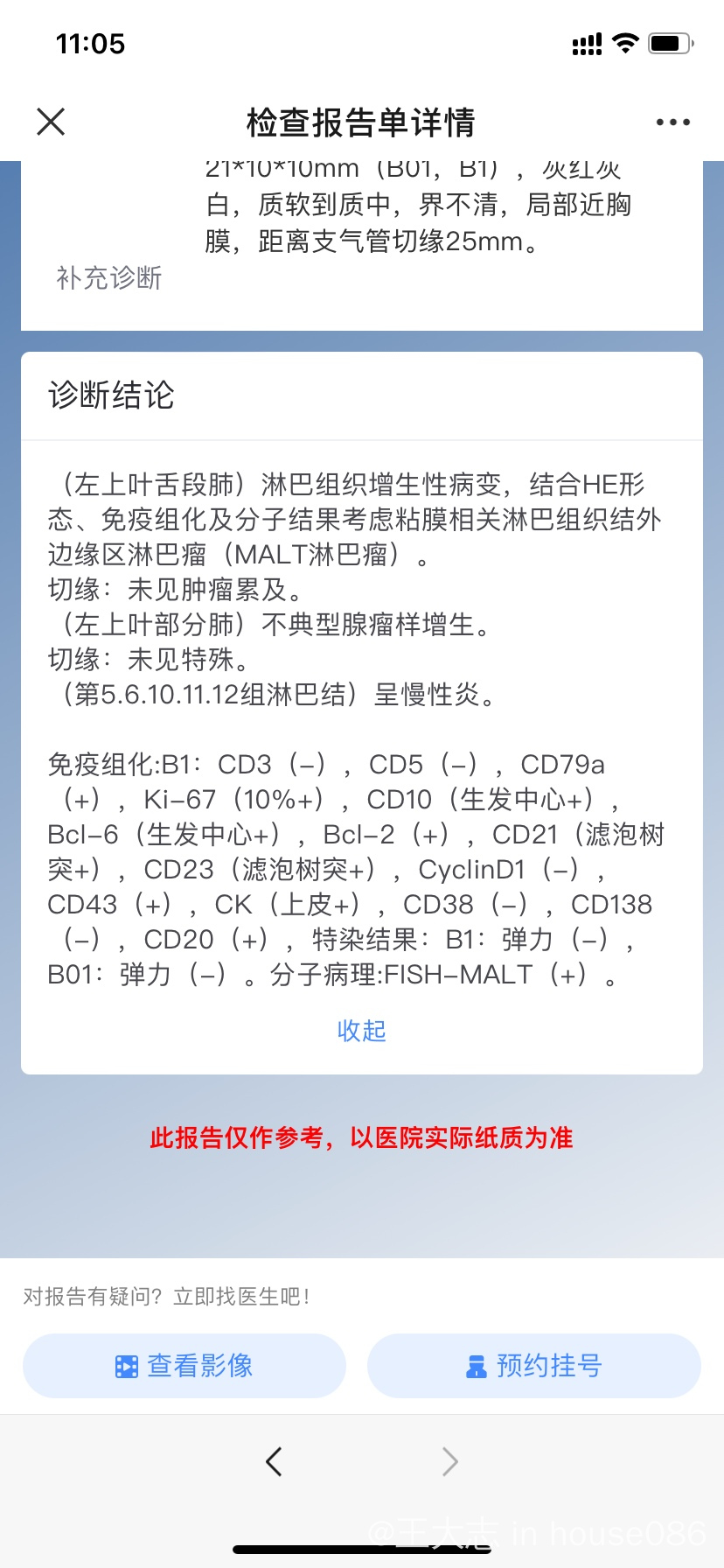Go back using the bottom left arrow
The height and width of the screenshot is (1568, 724).
[x=274, y=1461]
